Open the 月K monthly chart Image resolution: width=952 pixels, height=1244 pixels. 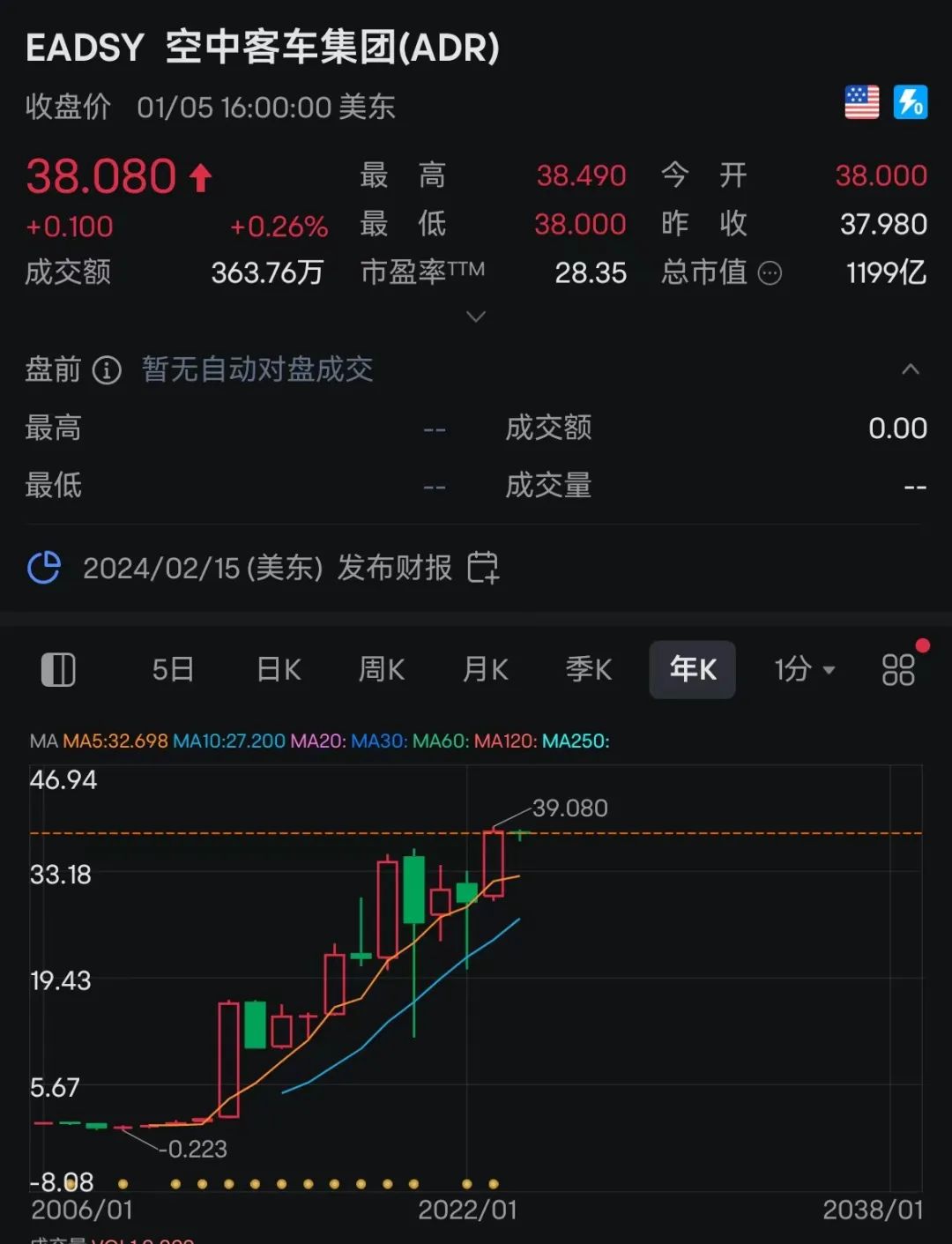[485, 670]
